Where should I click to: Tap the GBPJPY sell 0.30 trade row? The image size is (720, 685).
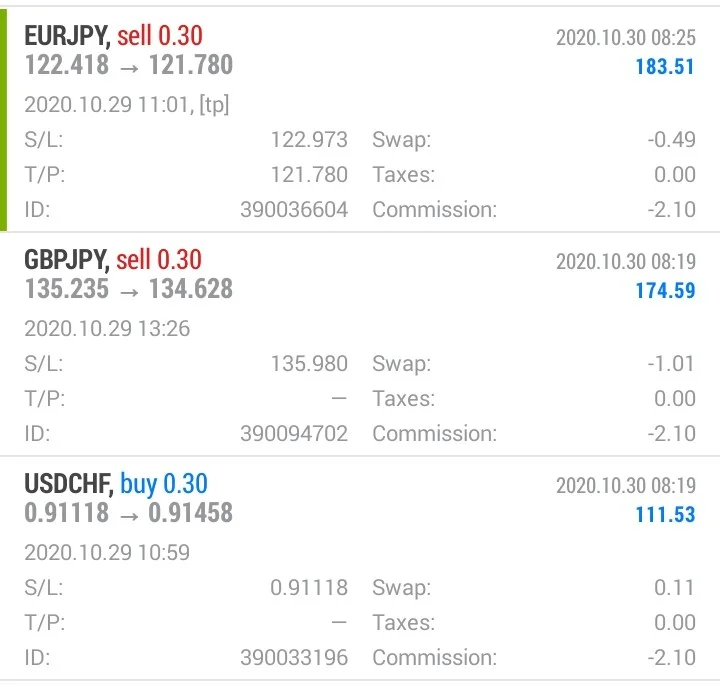coord(360,275)
